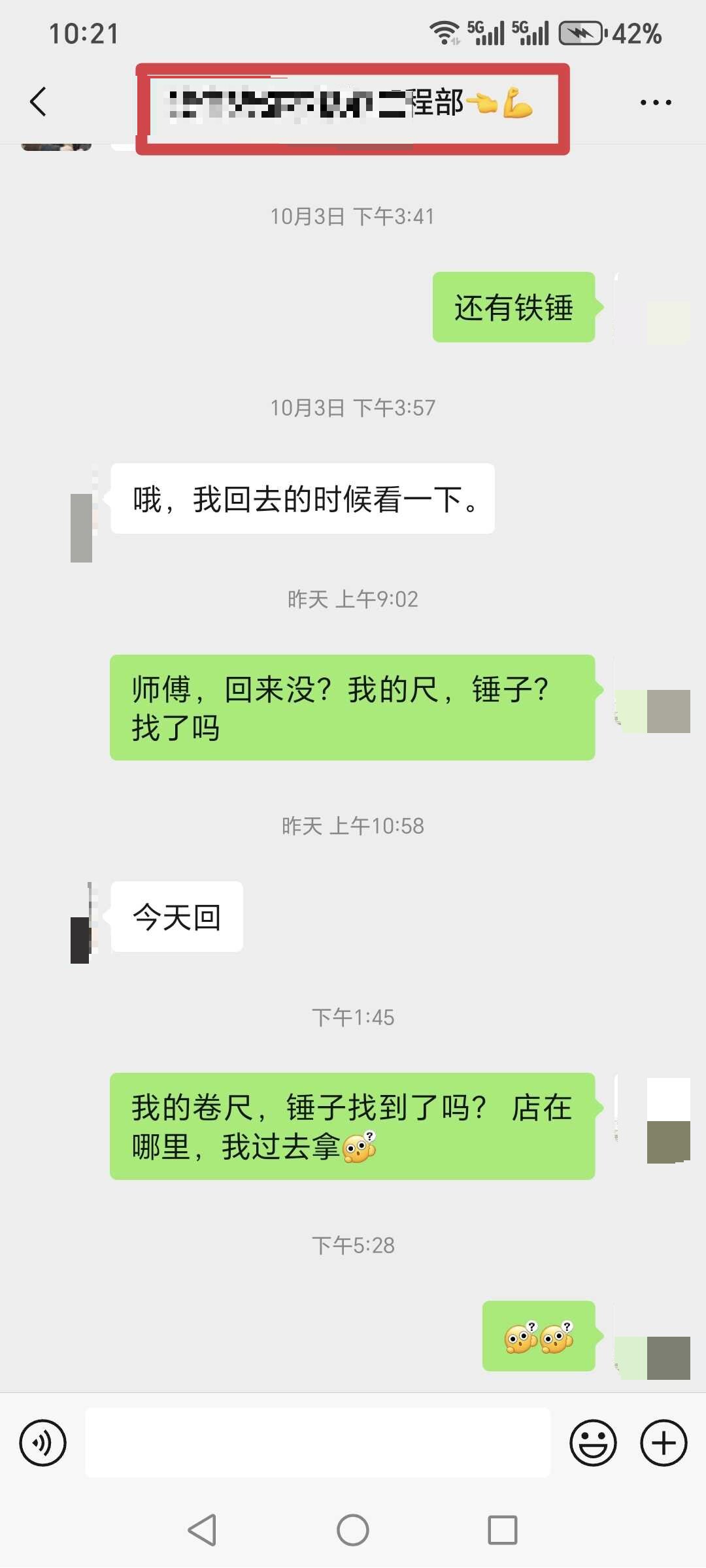
Task: Open the recent apps overview
Action: (x=503, y=1530)
